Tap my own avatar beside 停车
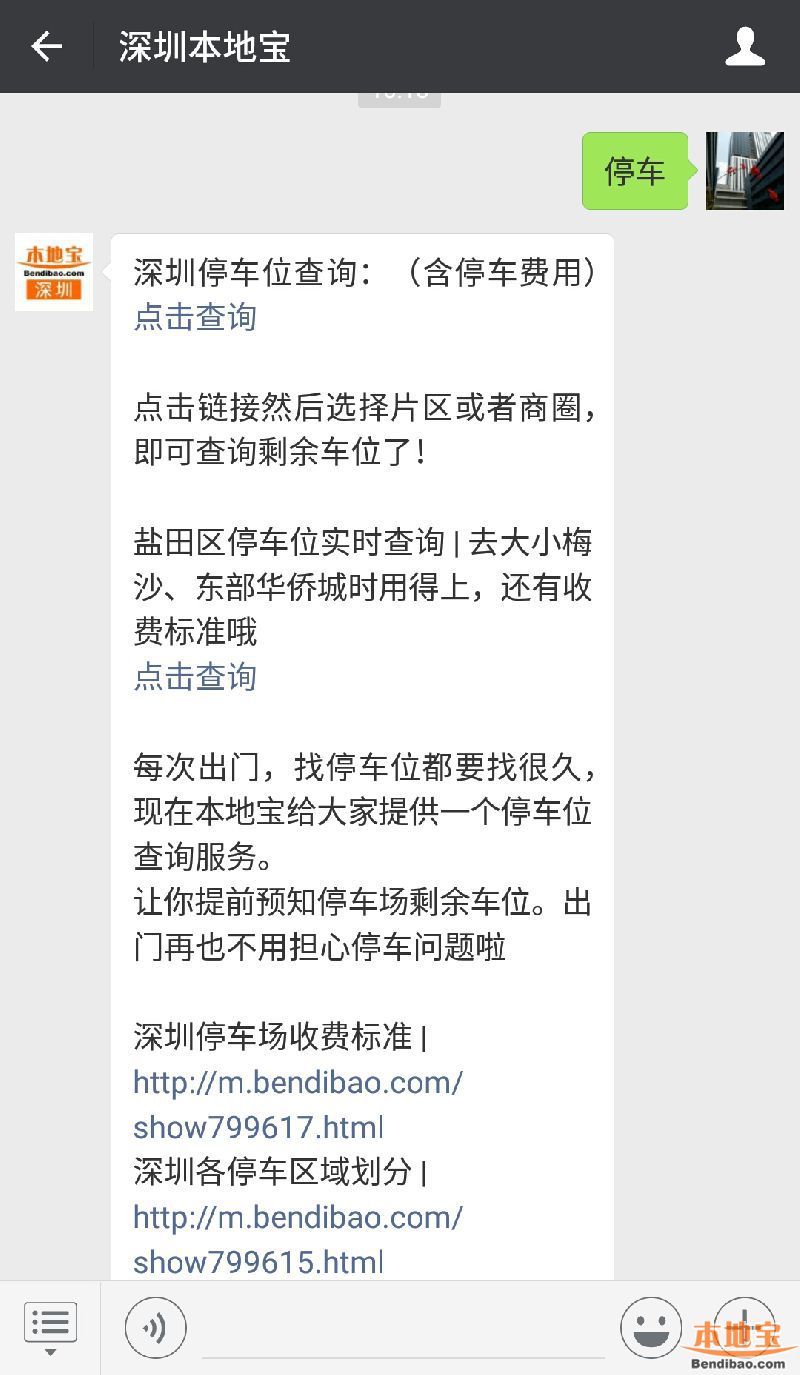 pyautogui.click(x=744, y=171)
